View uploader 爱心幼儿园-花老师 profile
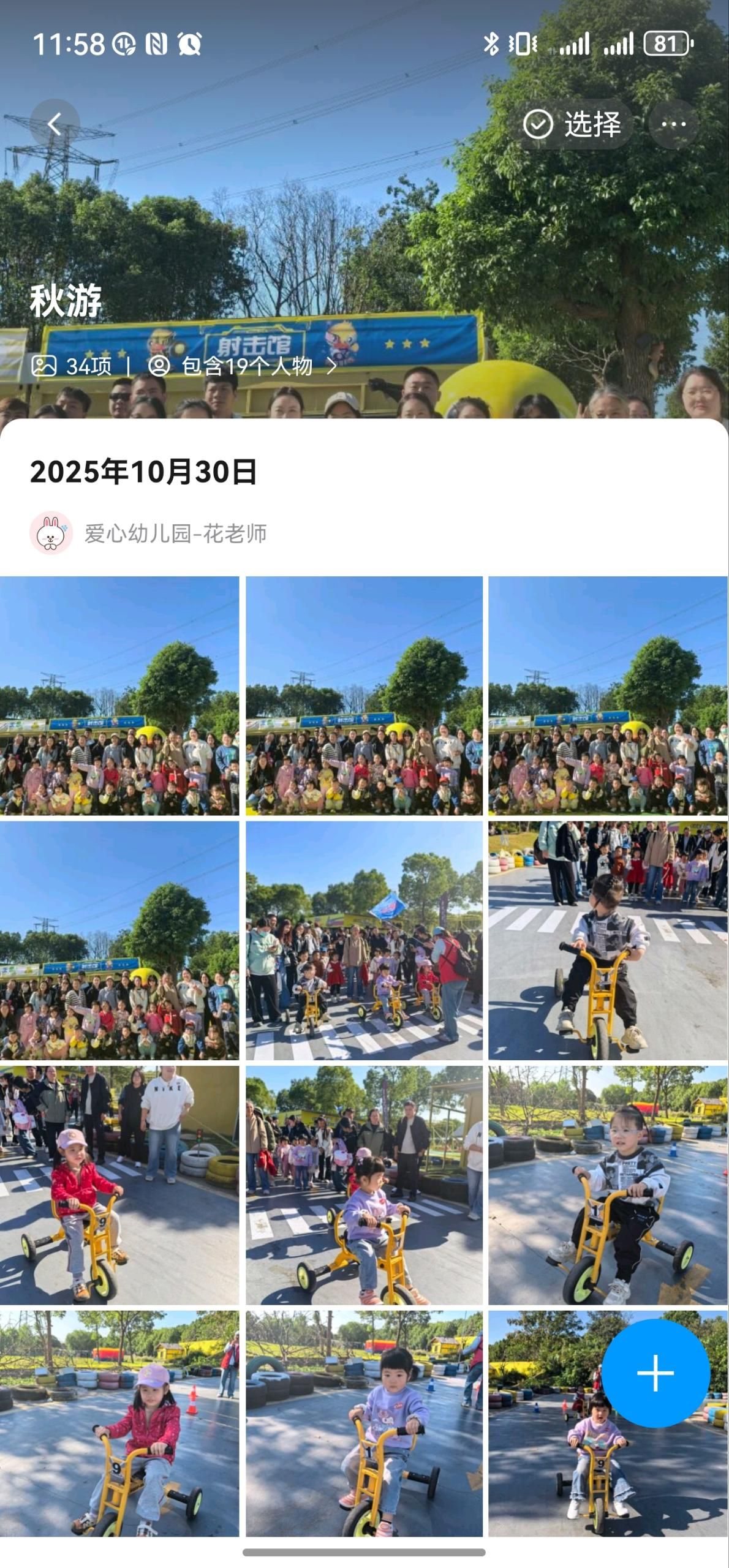Image resolution: width=729 pixels, height=1568 pixels. coord(148,533)
